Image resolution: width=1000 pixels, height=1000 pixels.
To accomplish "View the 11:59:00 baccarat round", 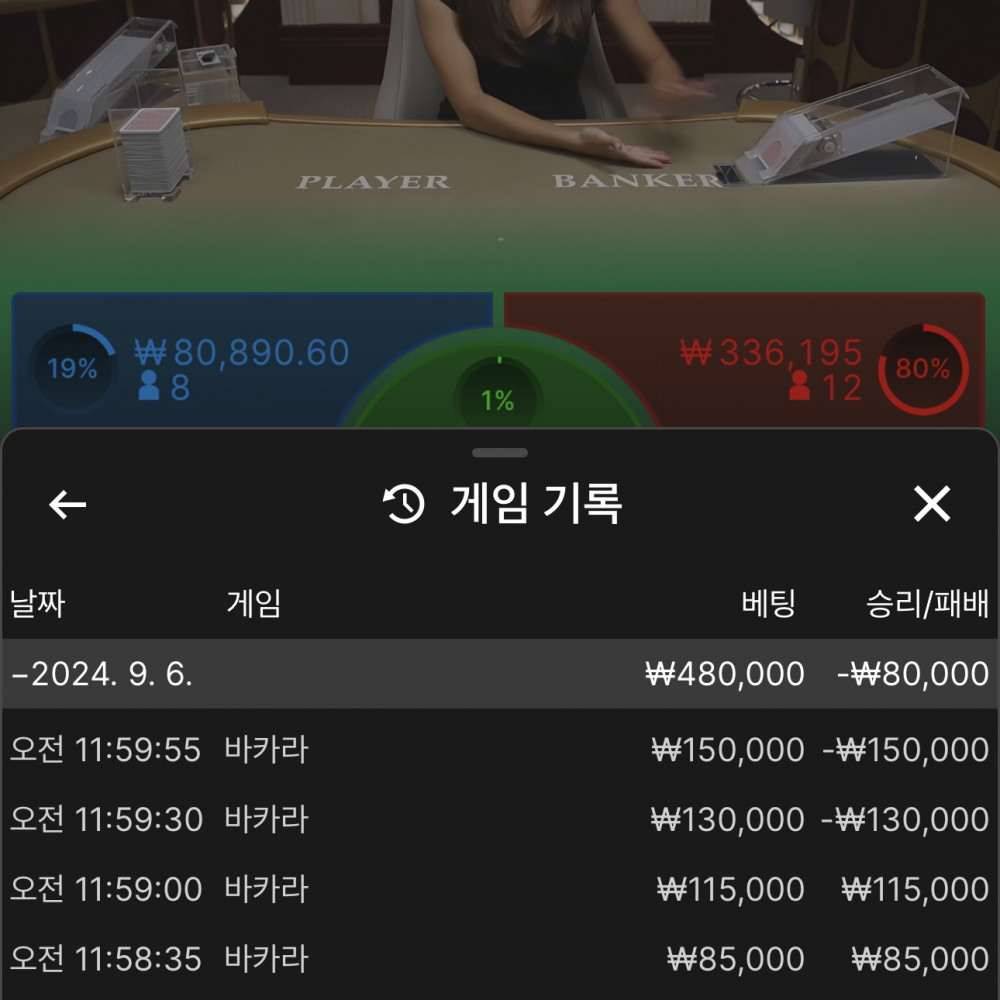I will (x=500, y=889).
